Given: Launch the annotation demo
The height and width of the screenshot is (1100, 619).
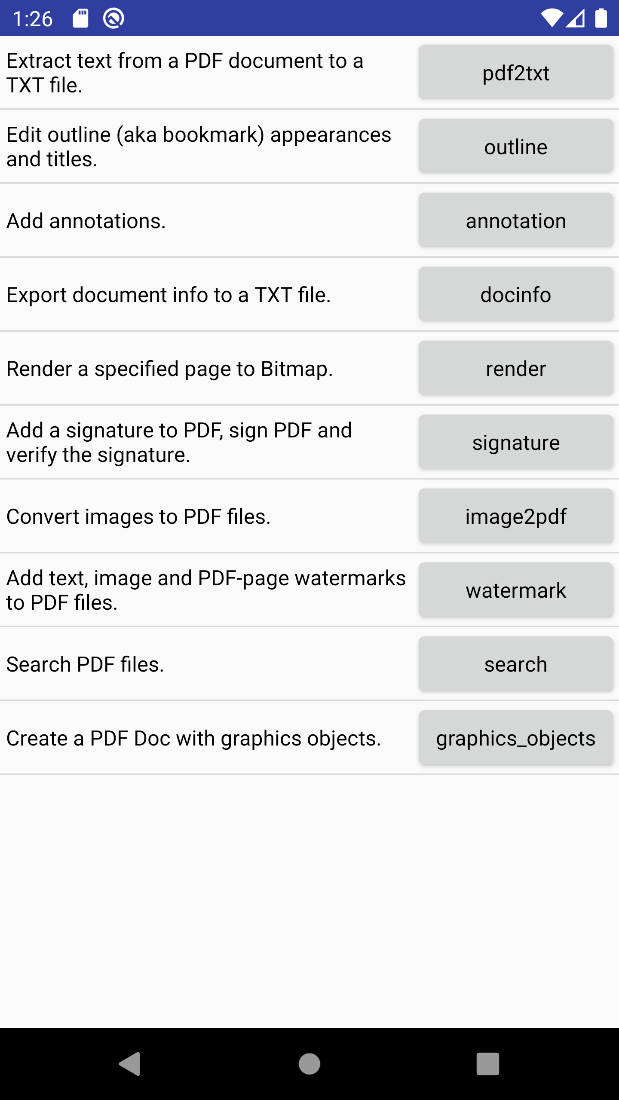Looking at the screenshot, I should [x=515, y=221].
